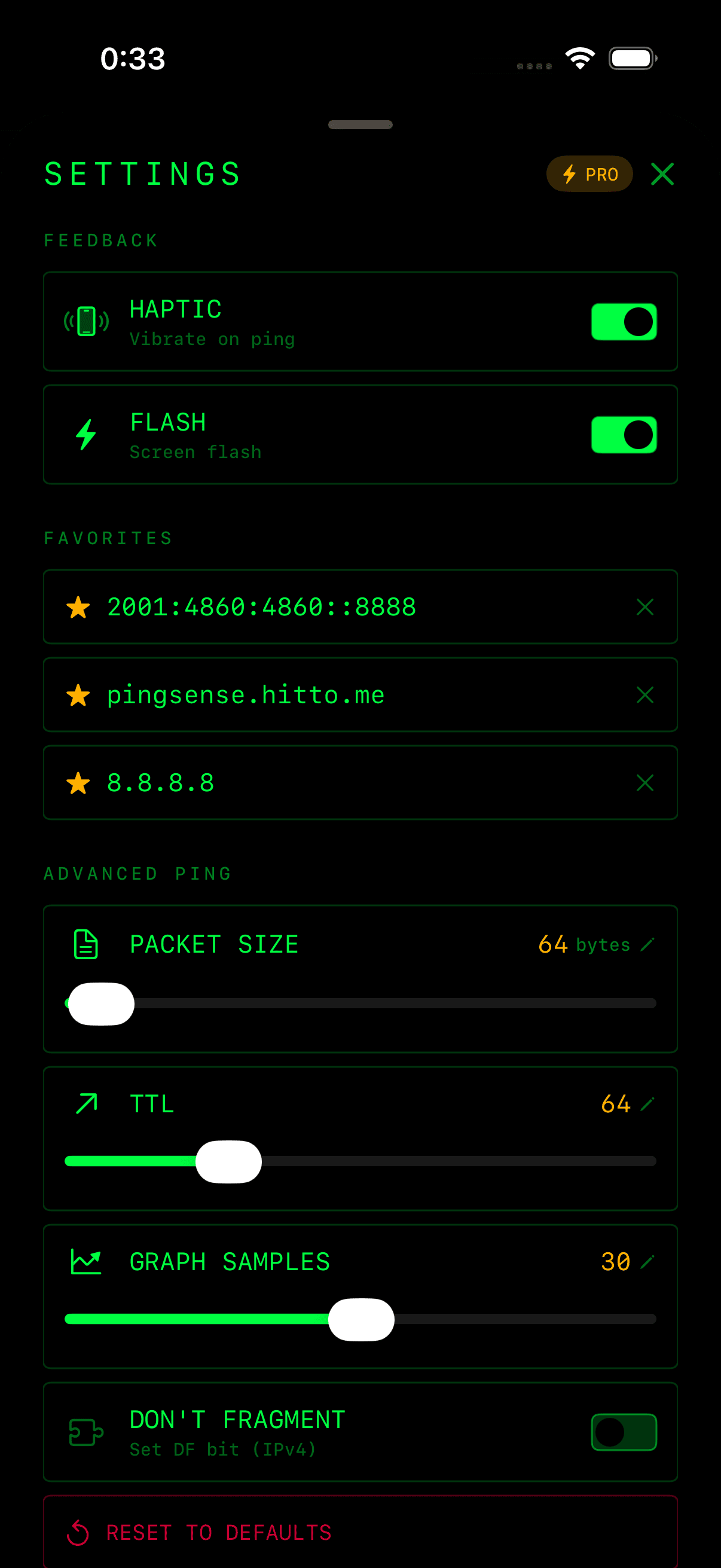Screen dimensions: 721x1568
Task: Tap RESET TO DEFAULTS
Action: (x=219, y=1533)
